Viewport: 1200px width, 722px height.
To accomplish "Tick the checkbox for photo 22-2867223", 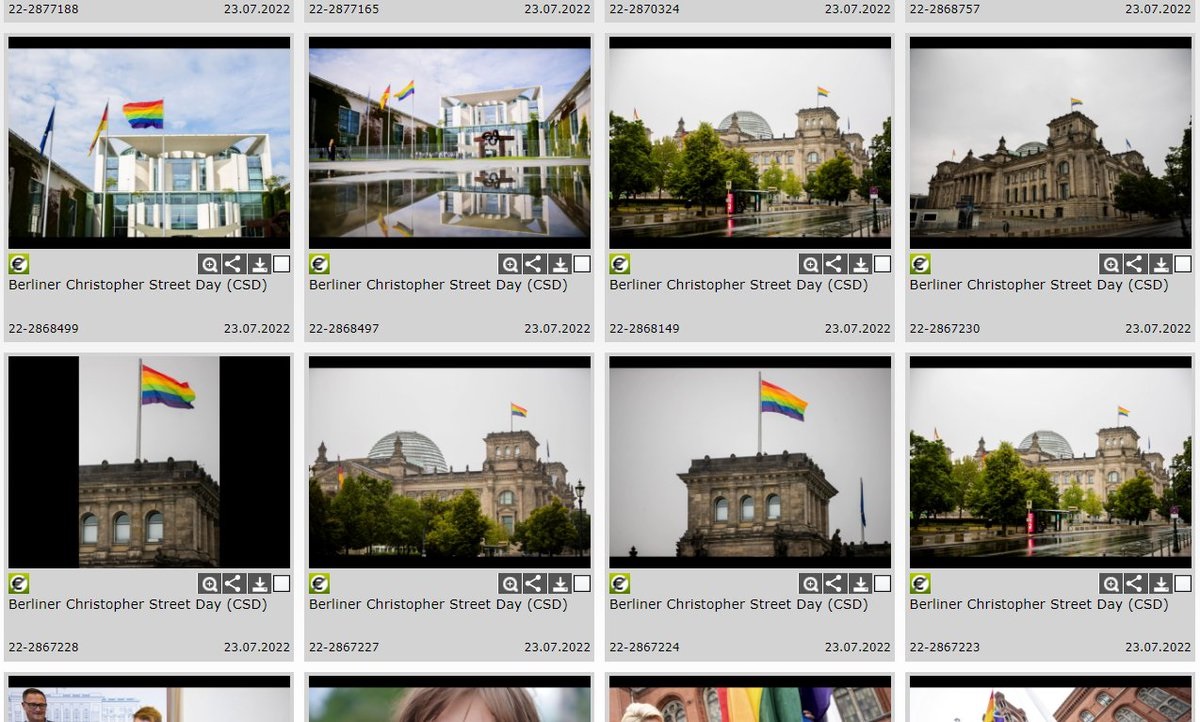I will coord(1183,583).
